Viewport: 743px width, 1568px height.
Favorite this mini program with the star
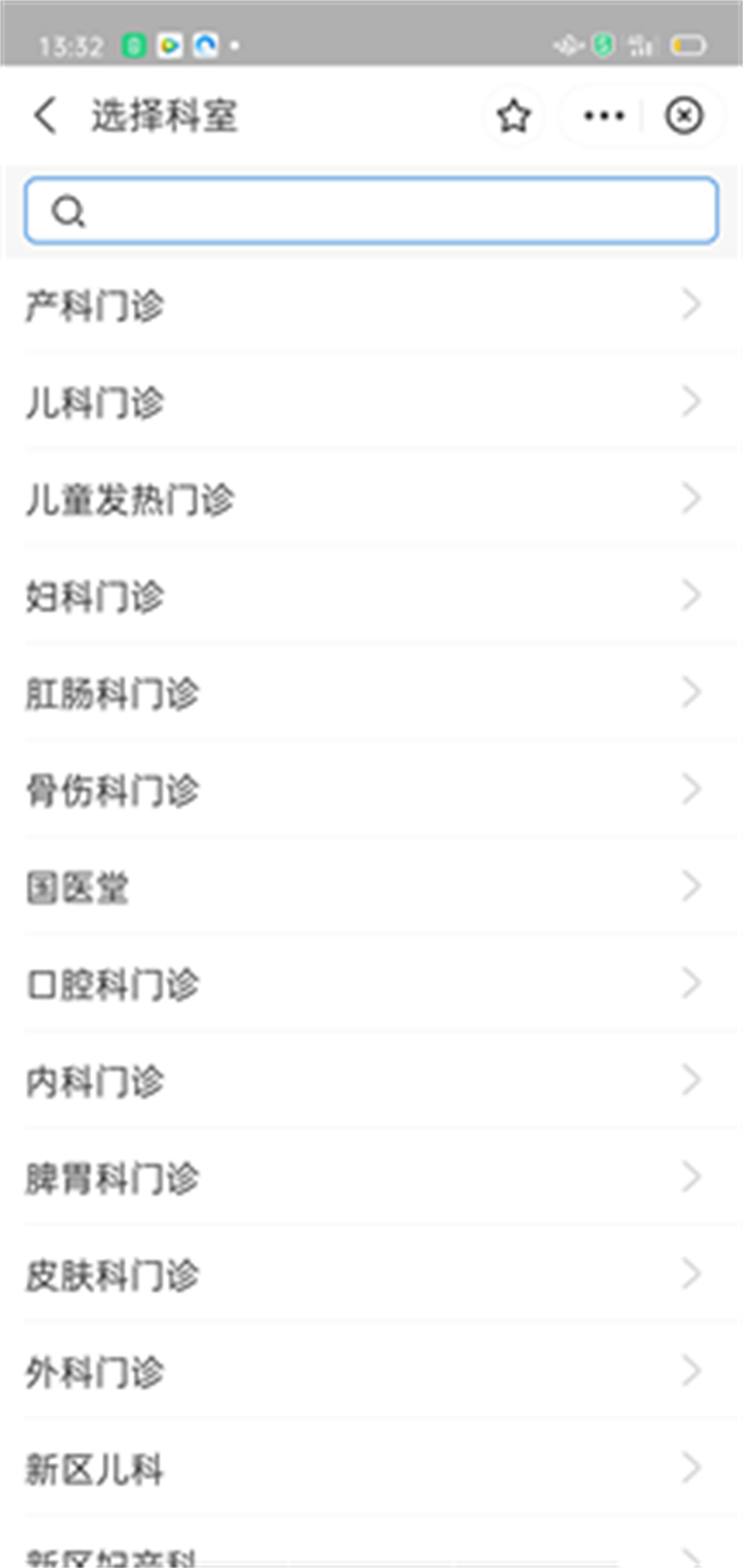(x=513, y=116)
